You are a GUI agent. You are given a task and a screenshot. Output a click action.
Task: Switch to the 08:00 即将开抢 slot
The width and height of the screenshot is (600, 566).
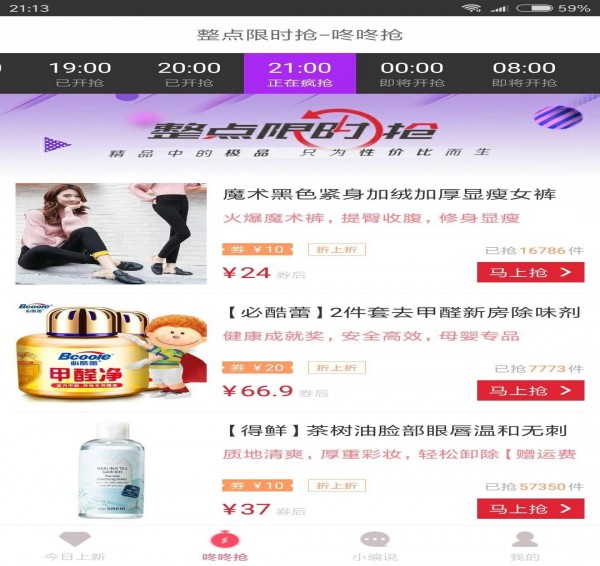point(524,74)
